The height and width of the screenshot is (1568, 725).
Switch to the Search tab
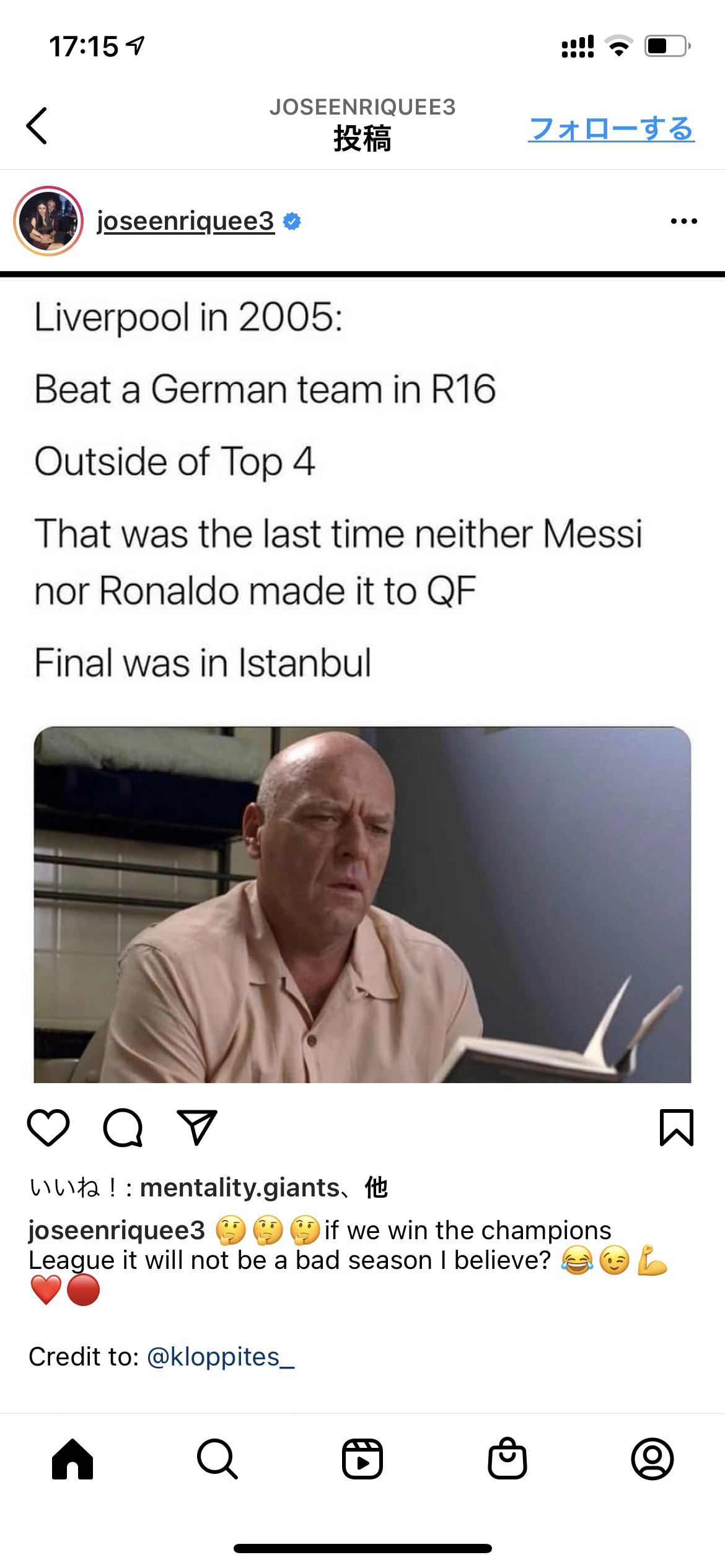pyautogui.click(x=217, y=1459)
